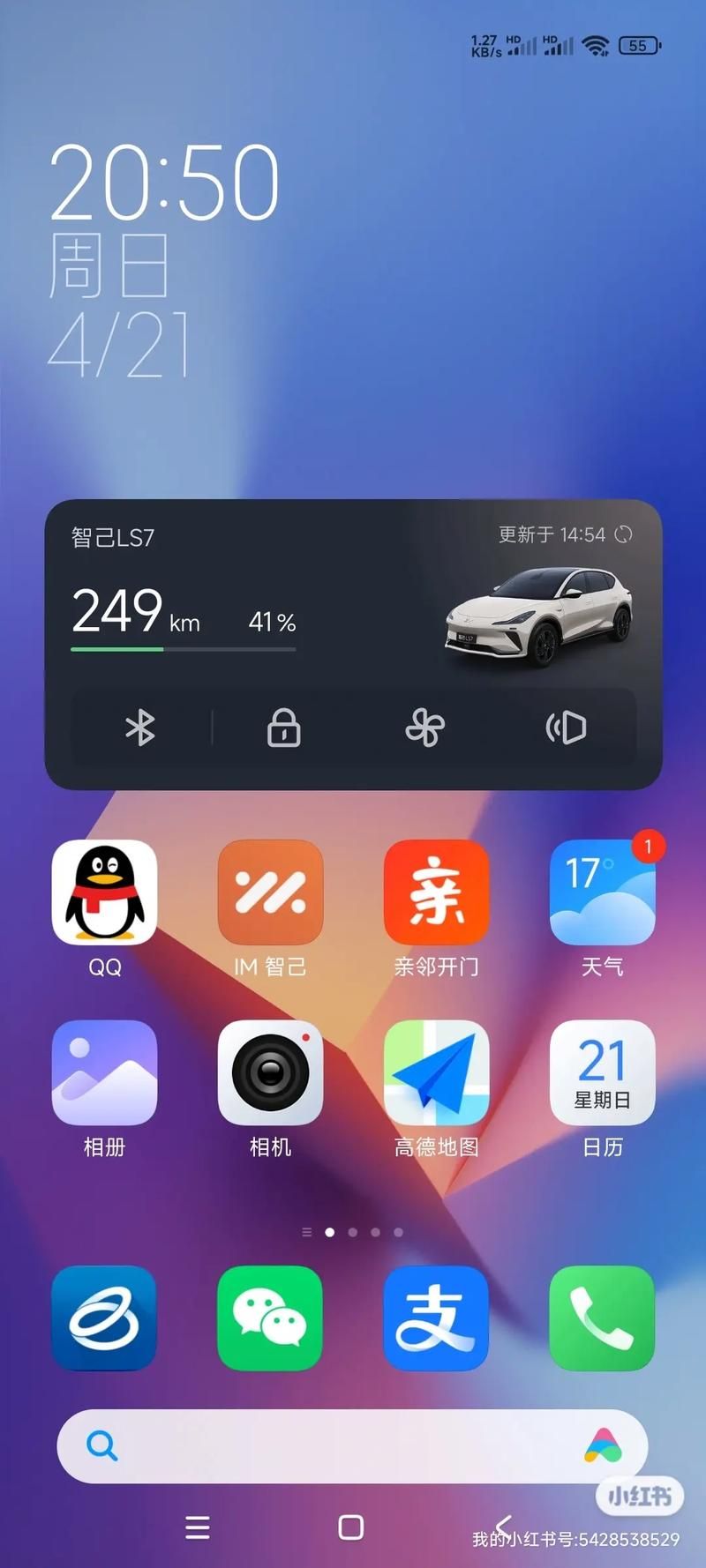The image size is (706, 1568).
Task: Turn on the car's fan from widget
Action: point(424,728)
